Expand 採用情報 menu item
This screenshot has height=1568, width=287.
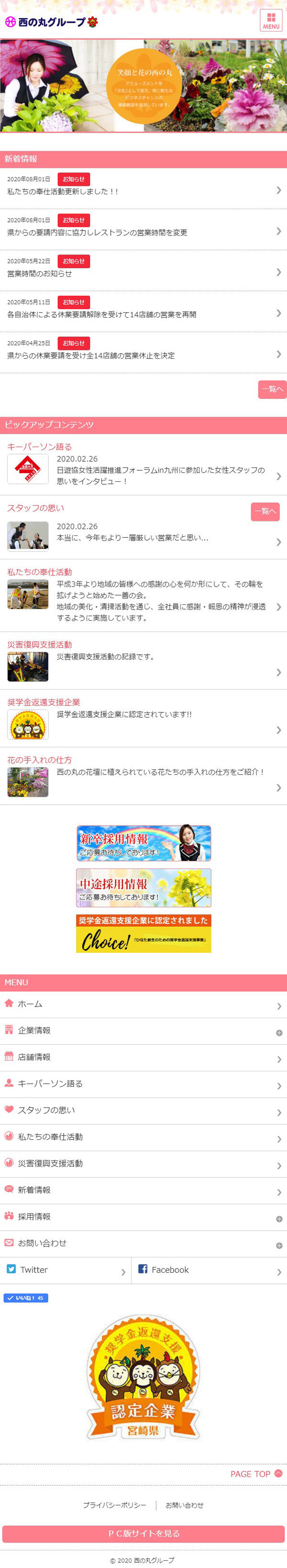coord(143,1216)
